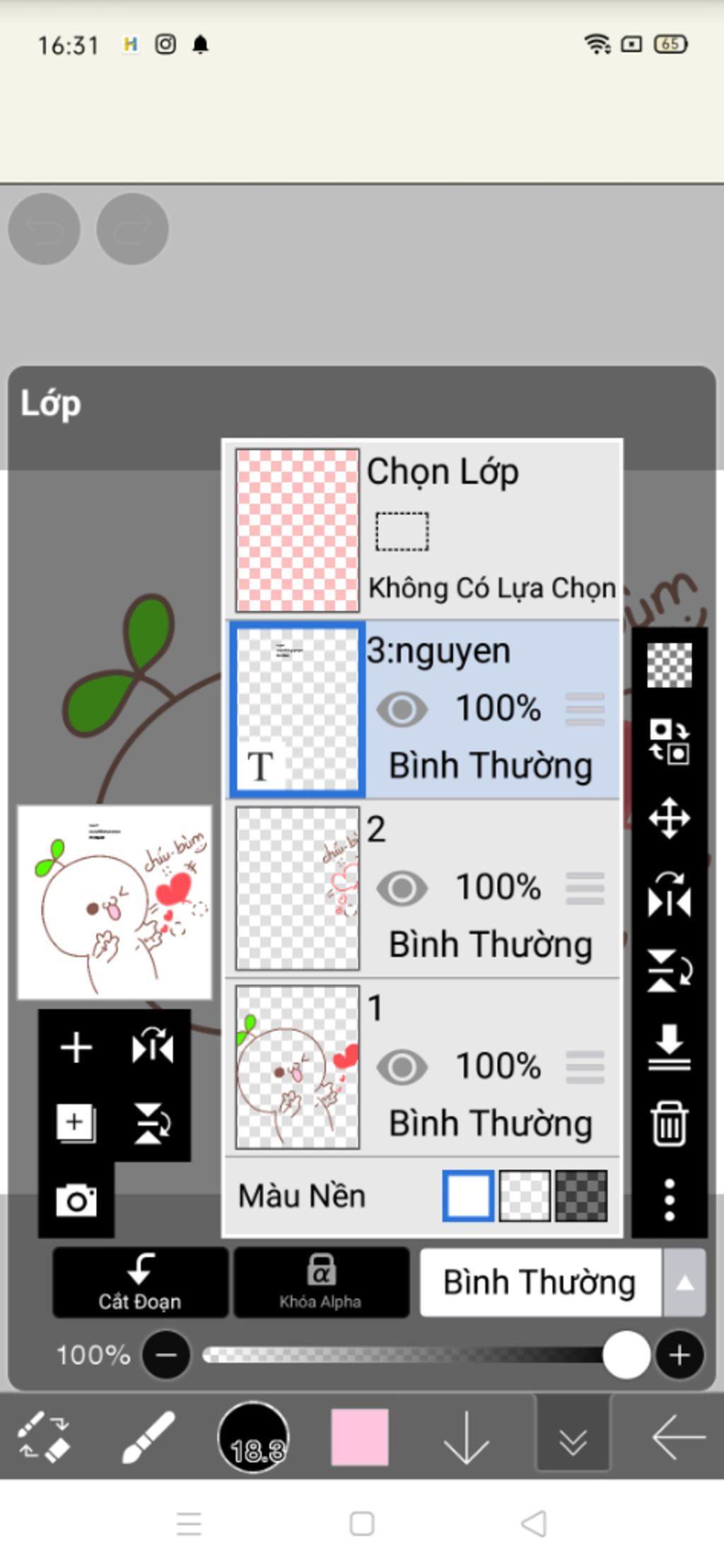Select layer 1 thumbnail
The height and width of the screenshot is (1568, 724).
(297, 1067)
